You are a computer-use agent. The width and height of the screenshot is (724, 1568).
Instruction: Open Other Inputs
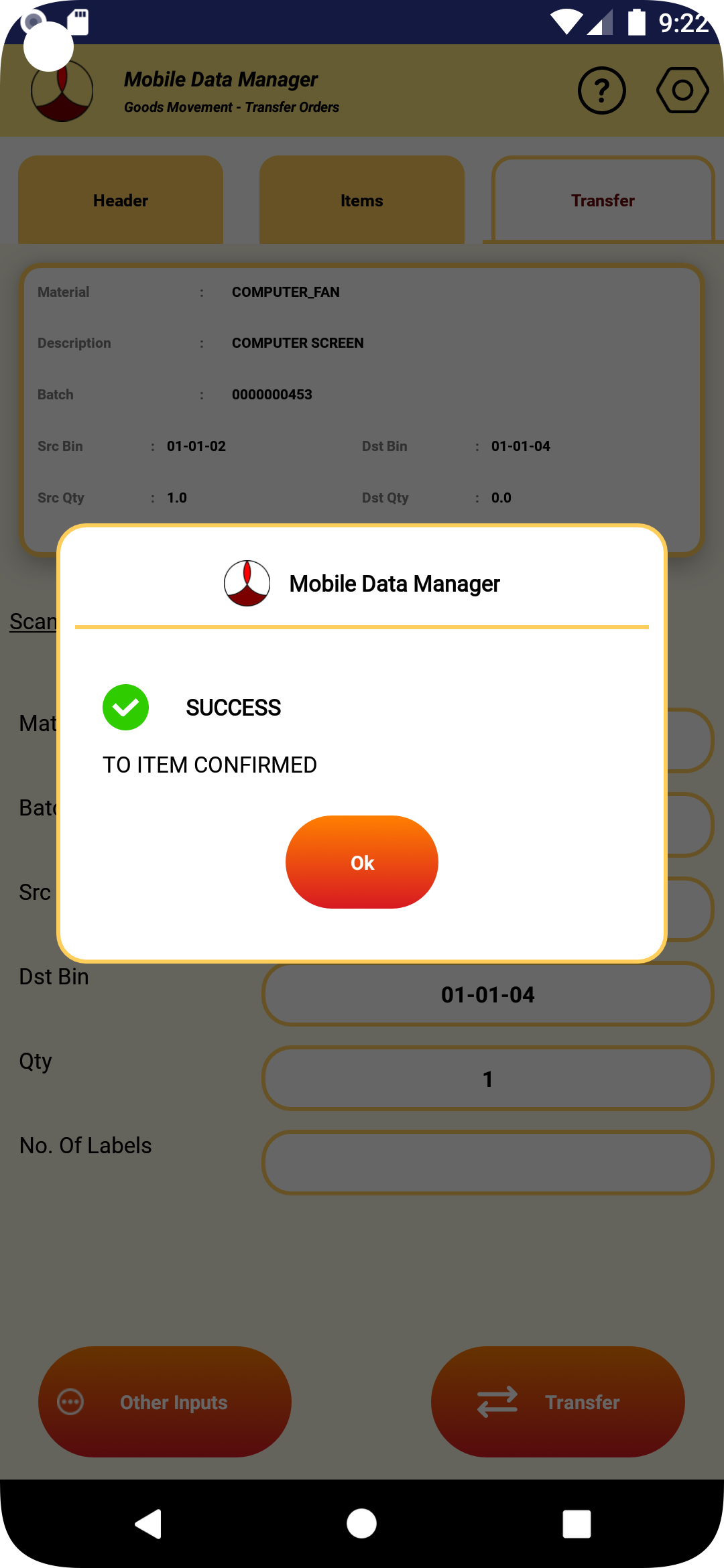click(x=165, y=1402)
